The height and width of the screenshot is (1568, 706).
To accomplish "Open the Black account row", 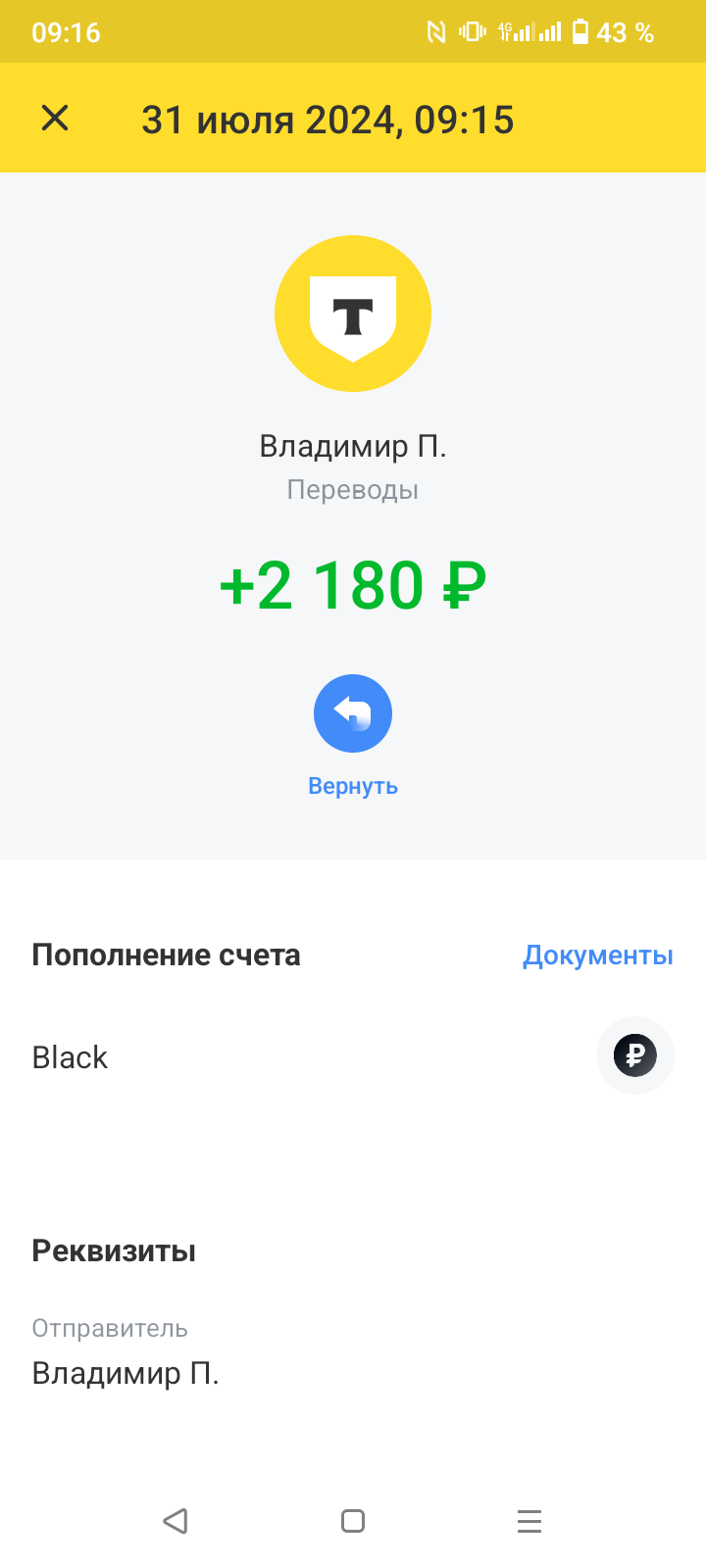I will [x=353, y=1056].
